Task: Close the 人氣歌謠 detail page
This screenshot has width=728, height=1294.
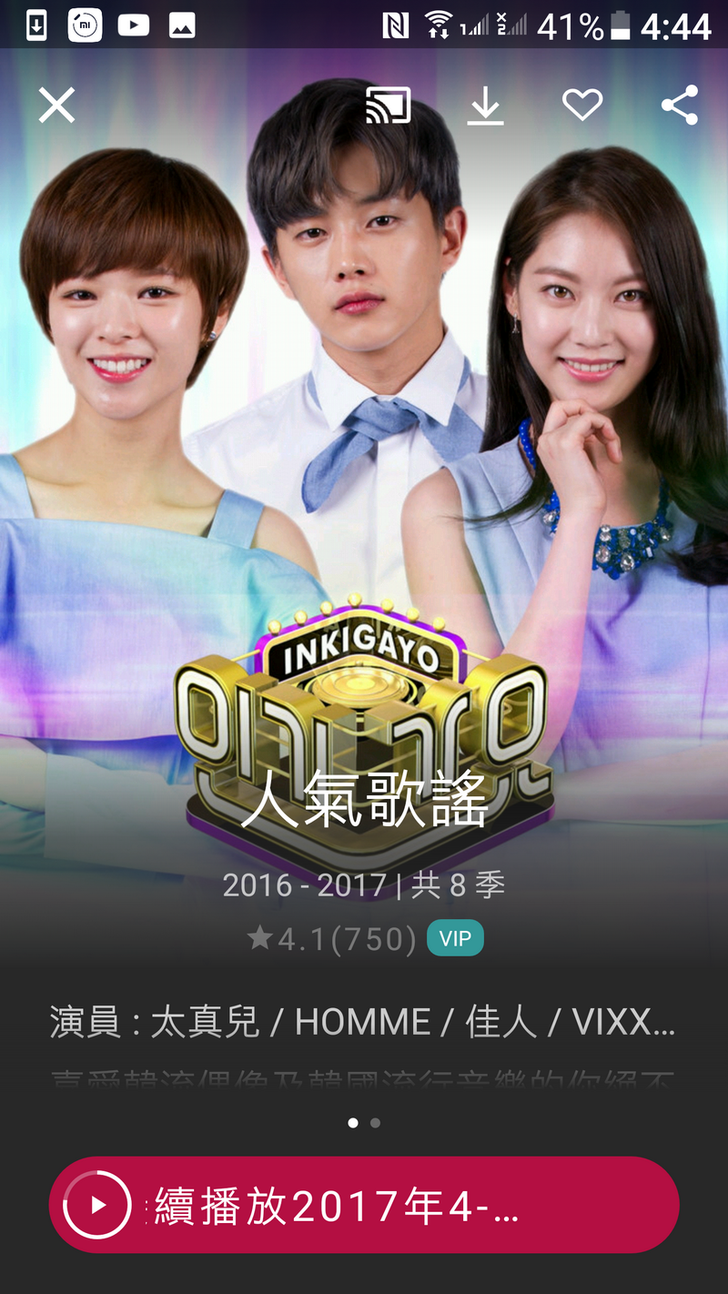Action: (x=57, y=104)
